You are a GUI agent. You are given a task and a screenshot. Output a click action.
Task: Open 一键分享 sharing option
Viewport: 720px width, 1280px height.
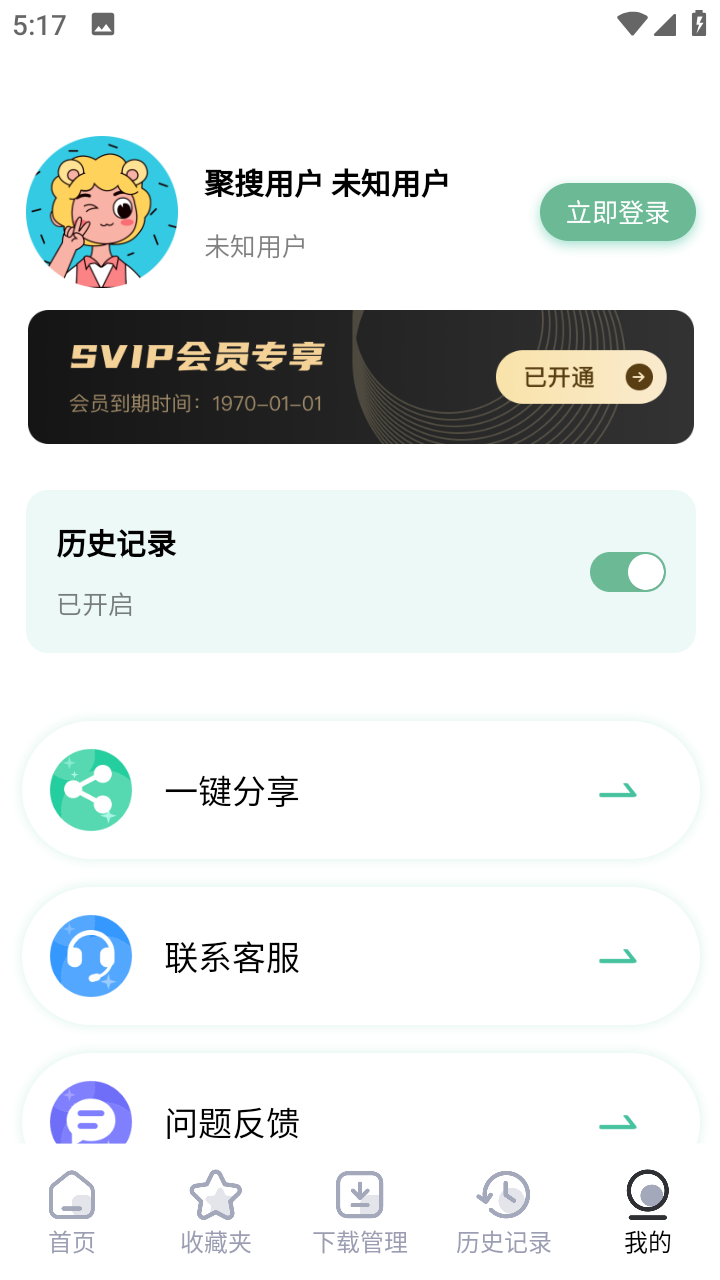pos(361,790)
